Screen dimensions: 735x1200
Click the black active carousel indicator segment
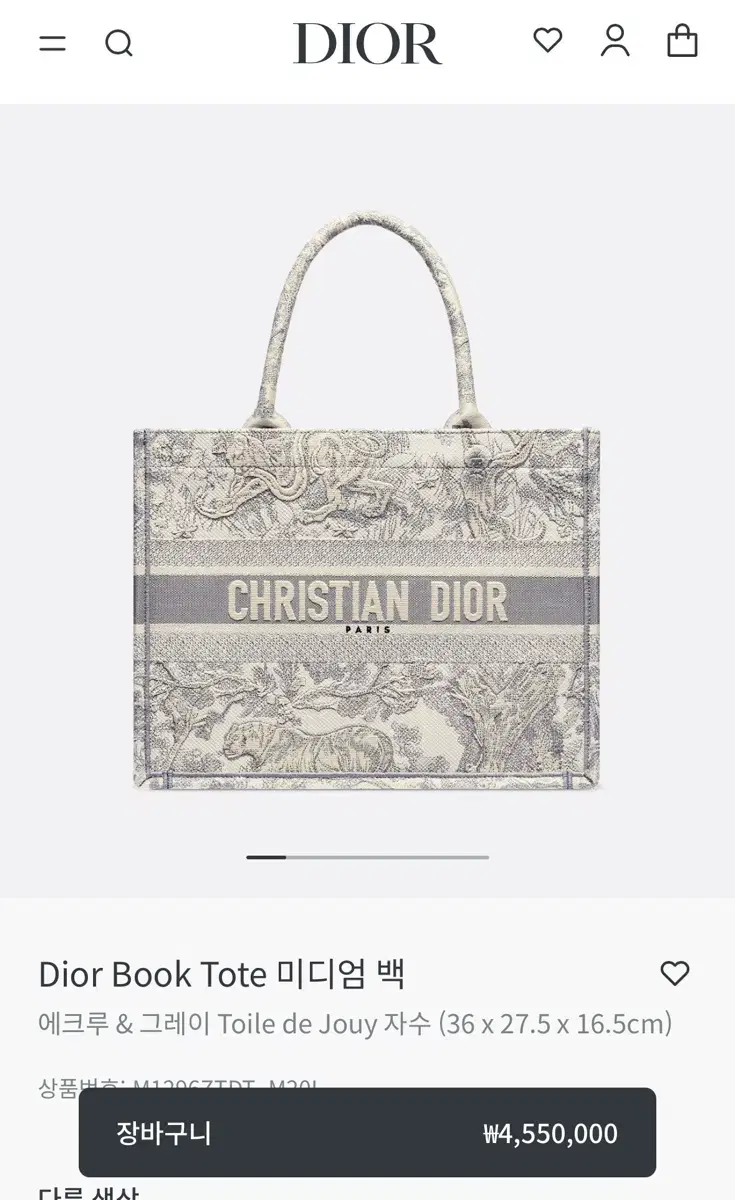tap(265, 857)
